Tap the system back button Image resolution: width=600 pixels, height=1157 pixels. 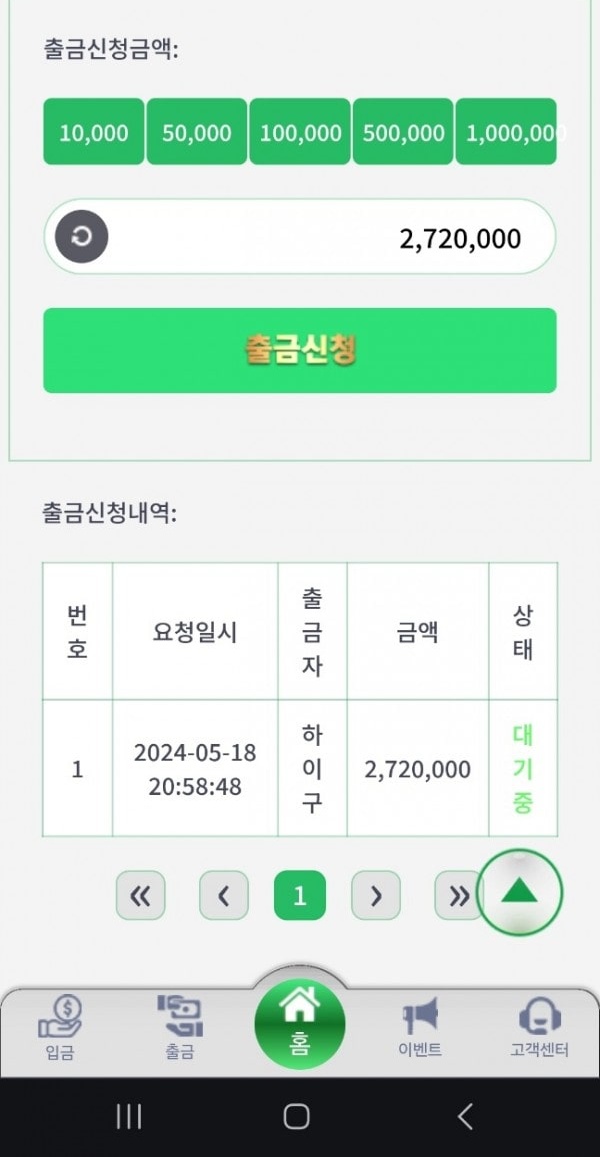(464, 1116)
